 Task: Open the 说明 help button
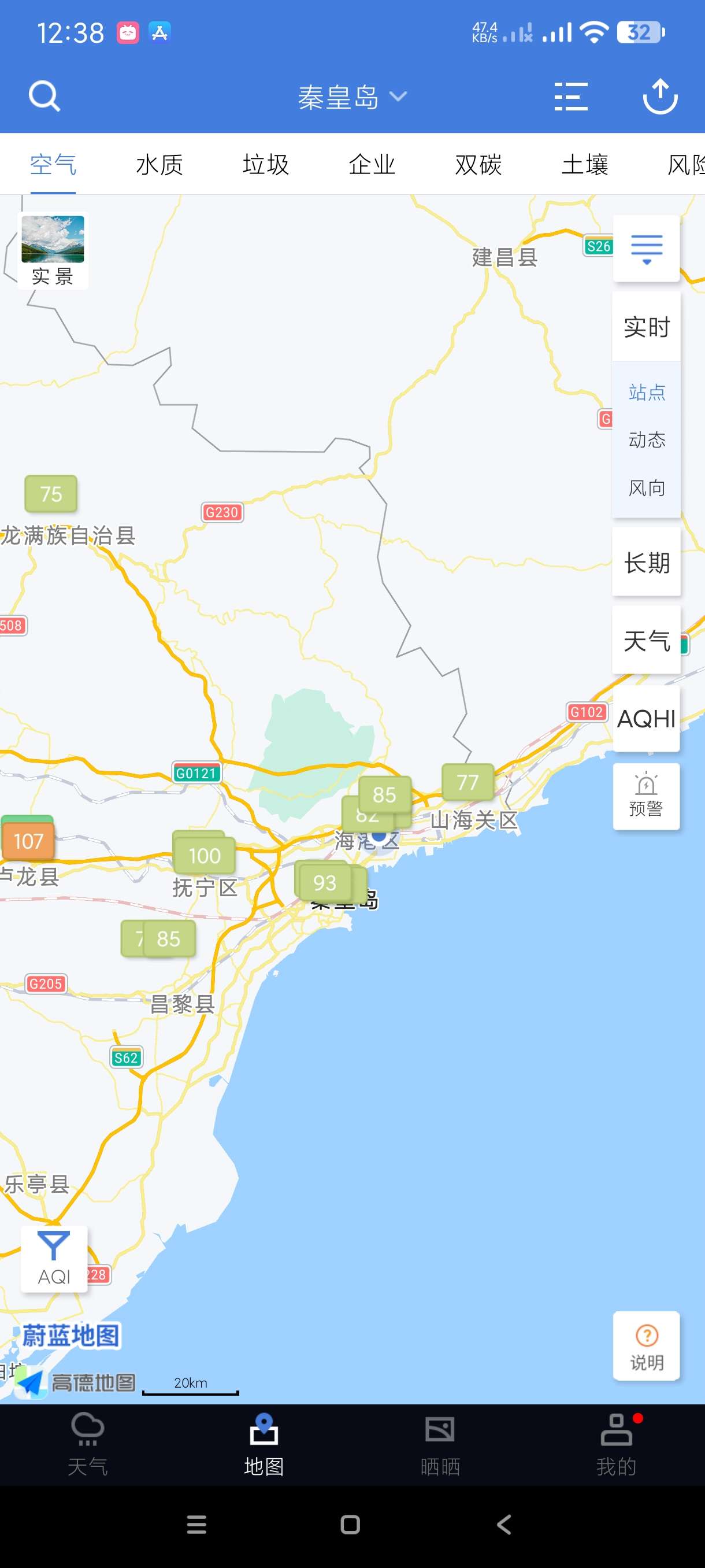click(646, 1346)
